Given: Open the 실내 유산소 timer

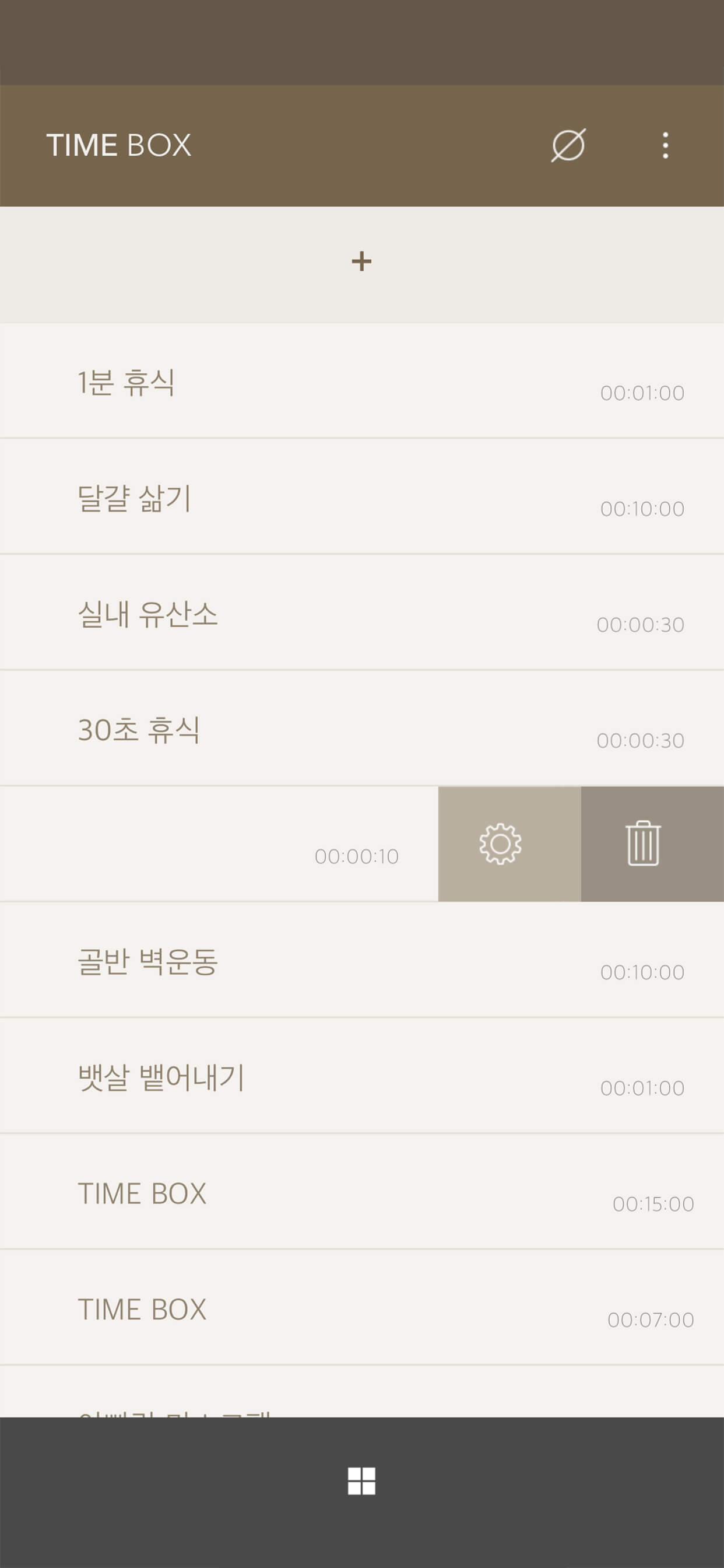Looking at the screenshot, I should tap(362, 612).
